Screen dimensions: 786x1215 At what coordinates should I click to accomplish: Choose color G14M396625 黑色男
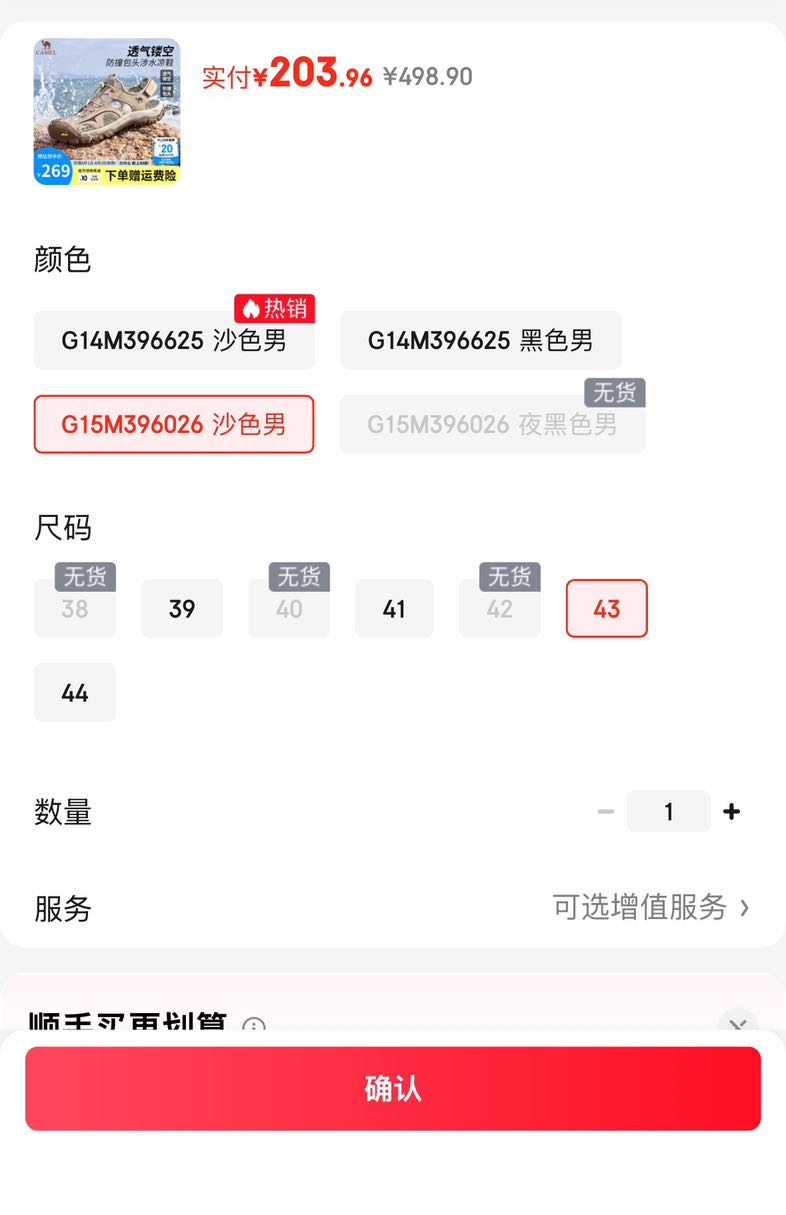click(x=480, y=340)
